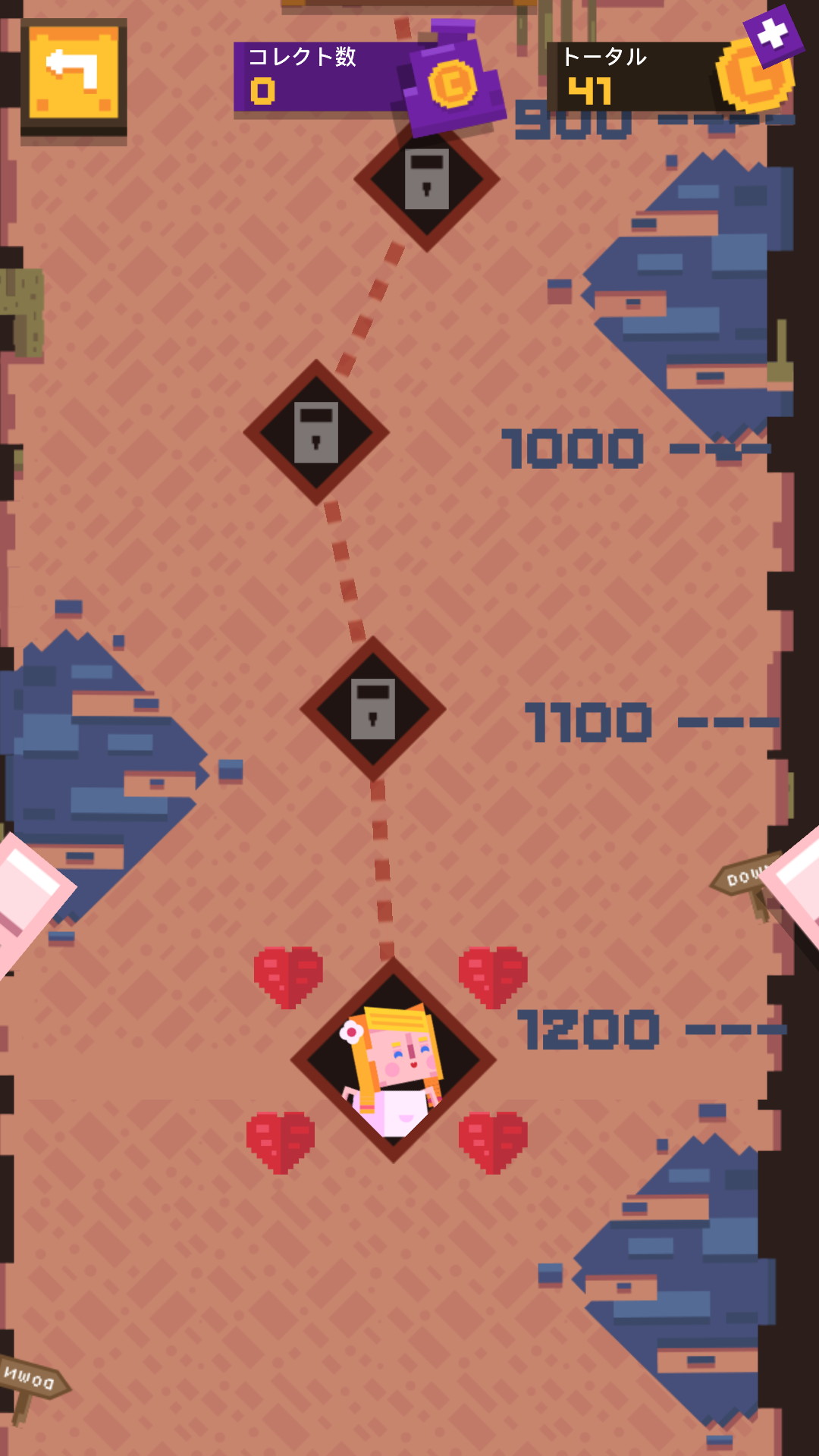
Task: Tap the locked character near 900
Action: click(x=427, y=180)
